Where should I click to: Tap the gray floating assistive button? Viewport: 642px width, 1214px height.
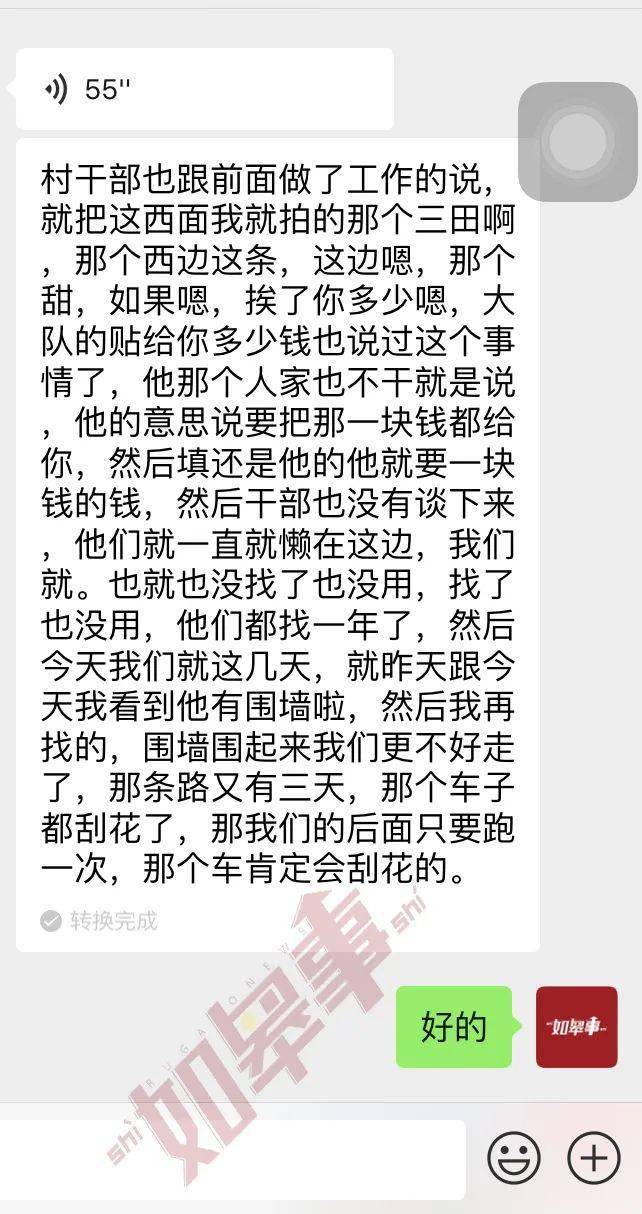[578, 142]
